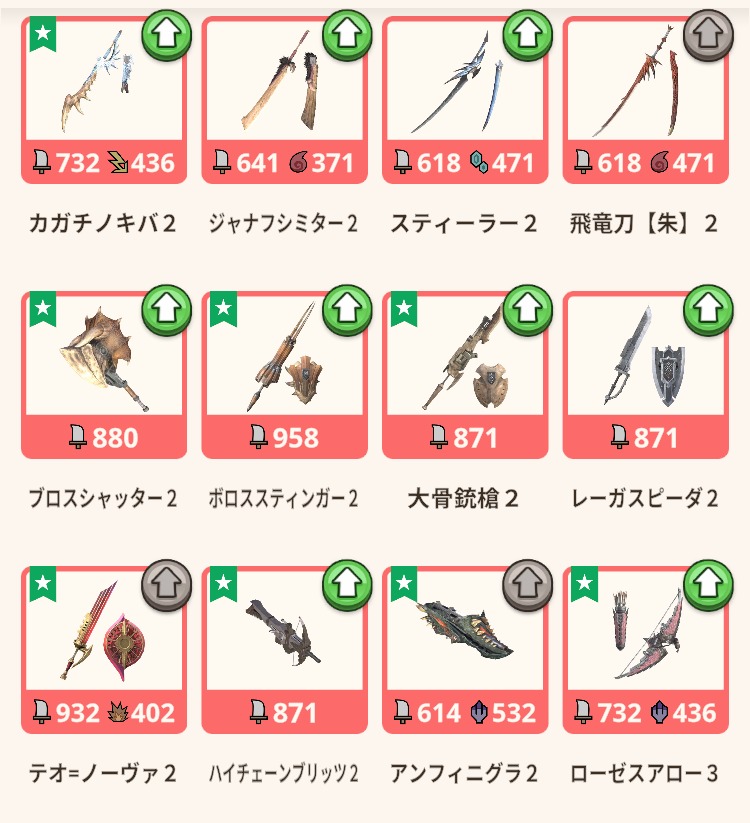Open the ブロスシャッター2 weapon card
Screen dimensions: 750x823
tap(103, 375)
